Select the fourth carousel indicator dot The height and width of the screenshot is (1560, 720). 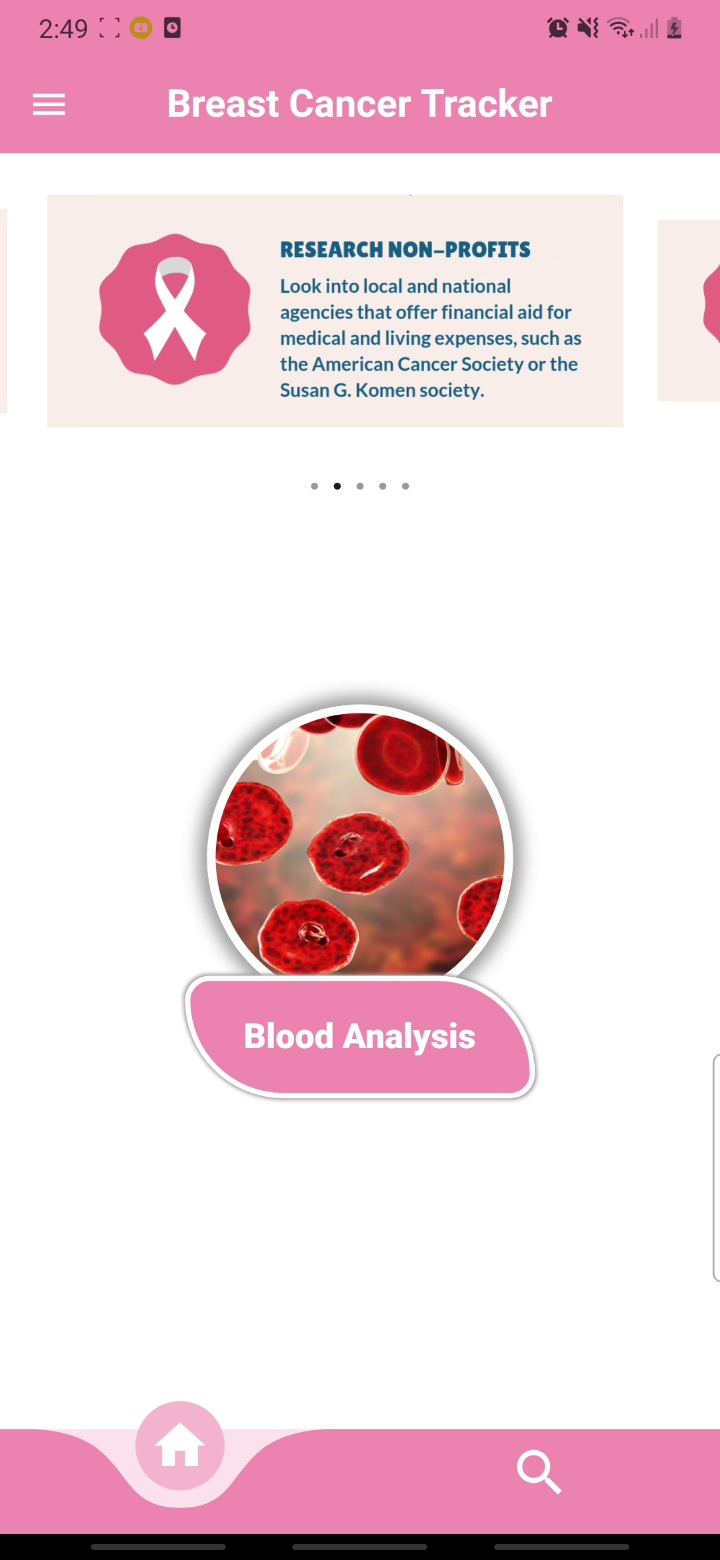click(382, 486)
